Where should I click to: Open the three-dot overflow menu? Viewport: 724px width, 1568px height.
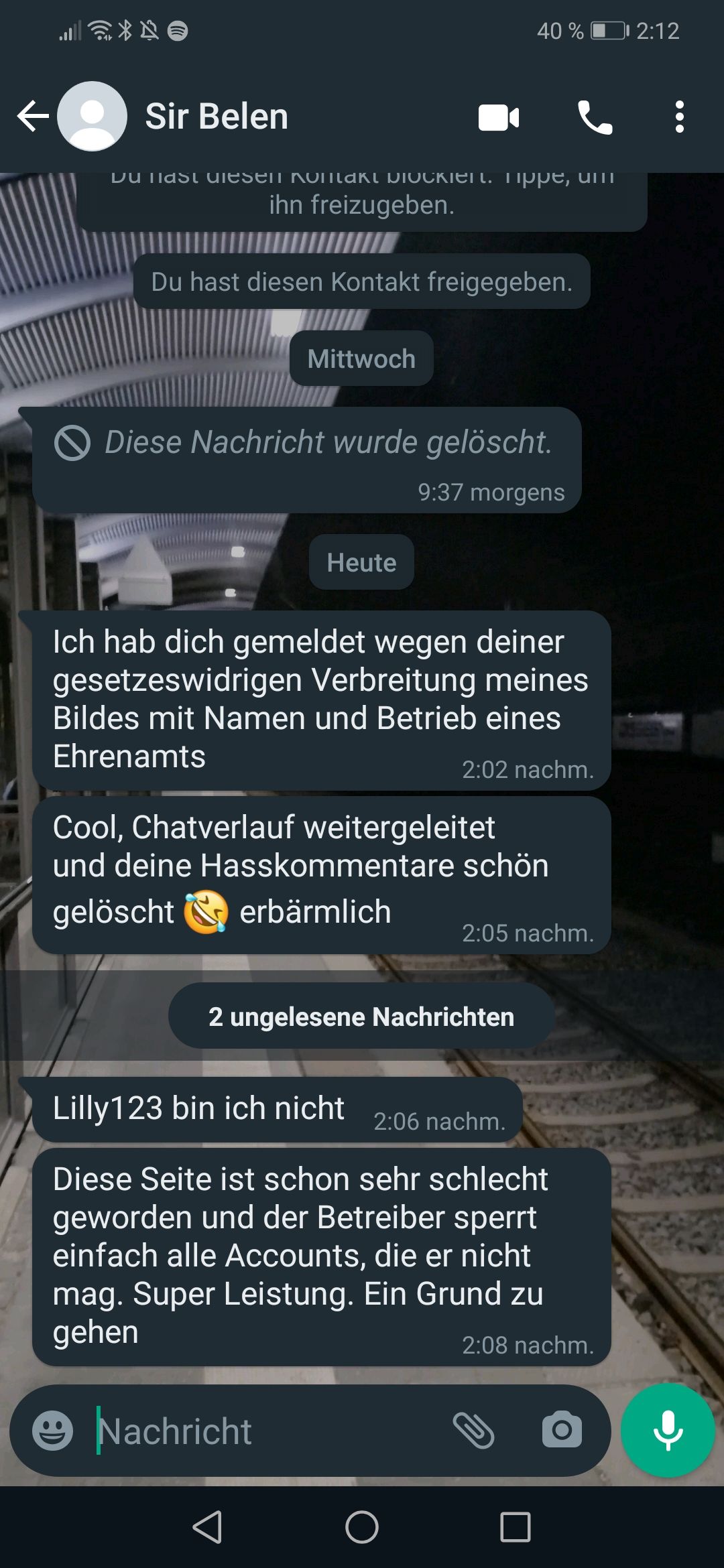679,117
